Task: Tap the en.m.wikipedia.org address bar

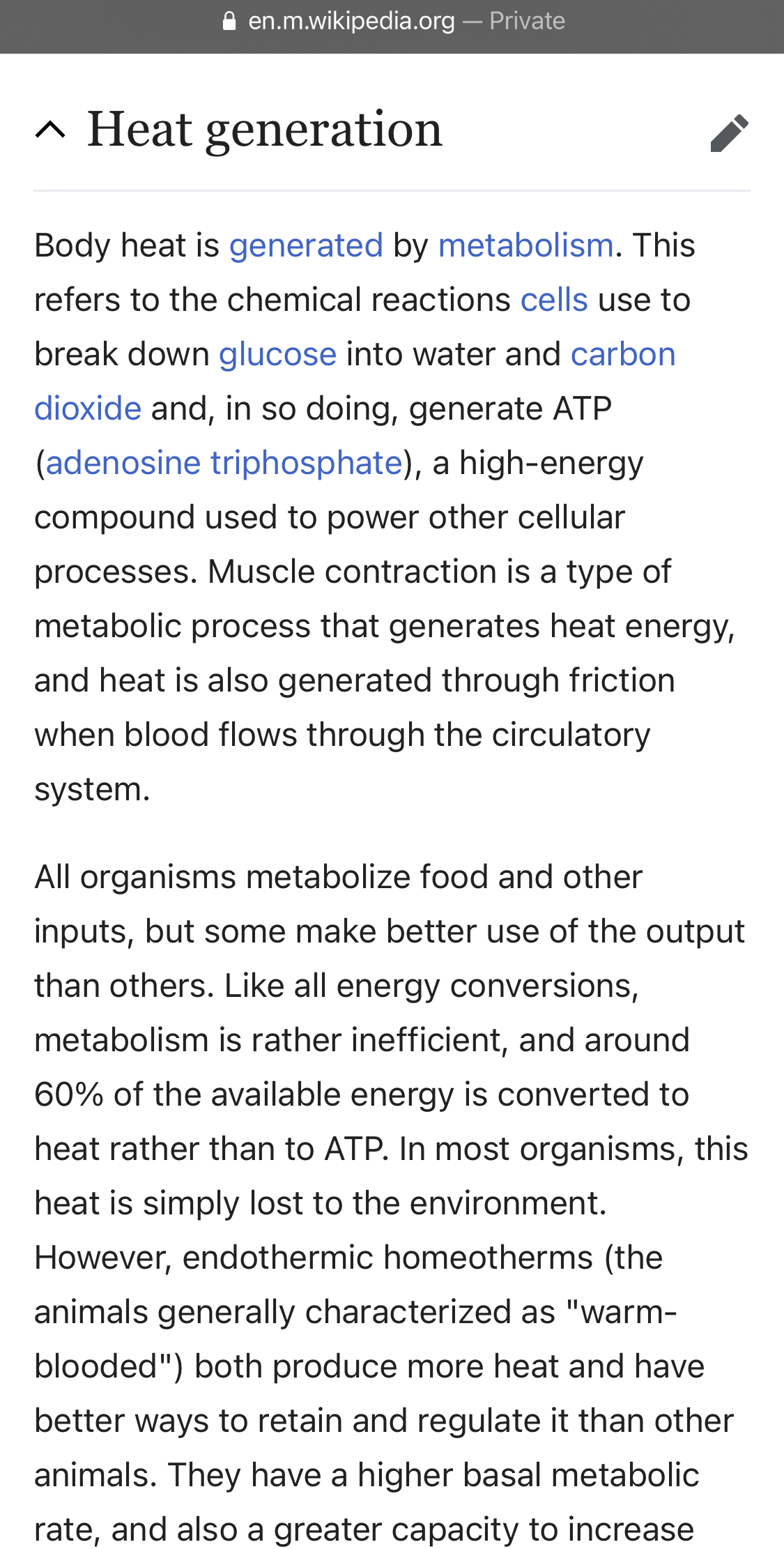Action: 392,22
